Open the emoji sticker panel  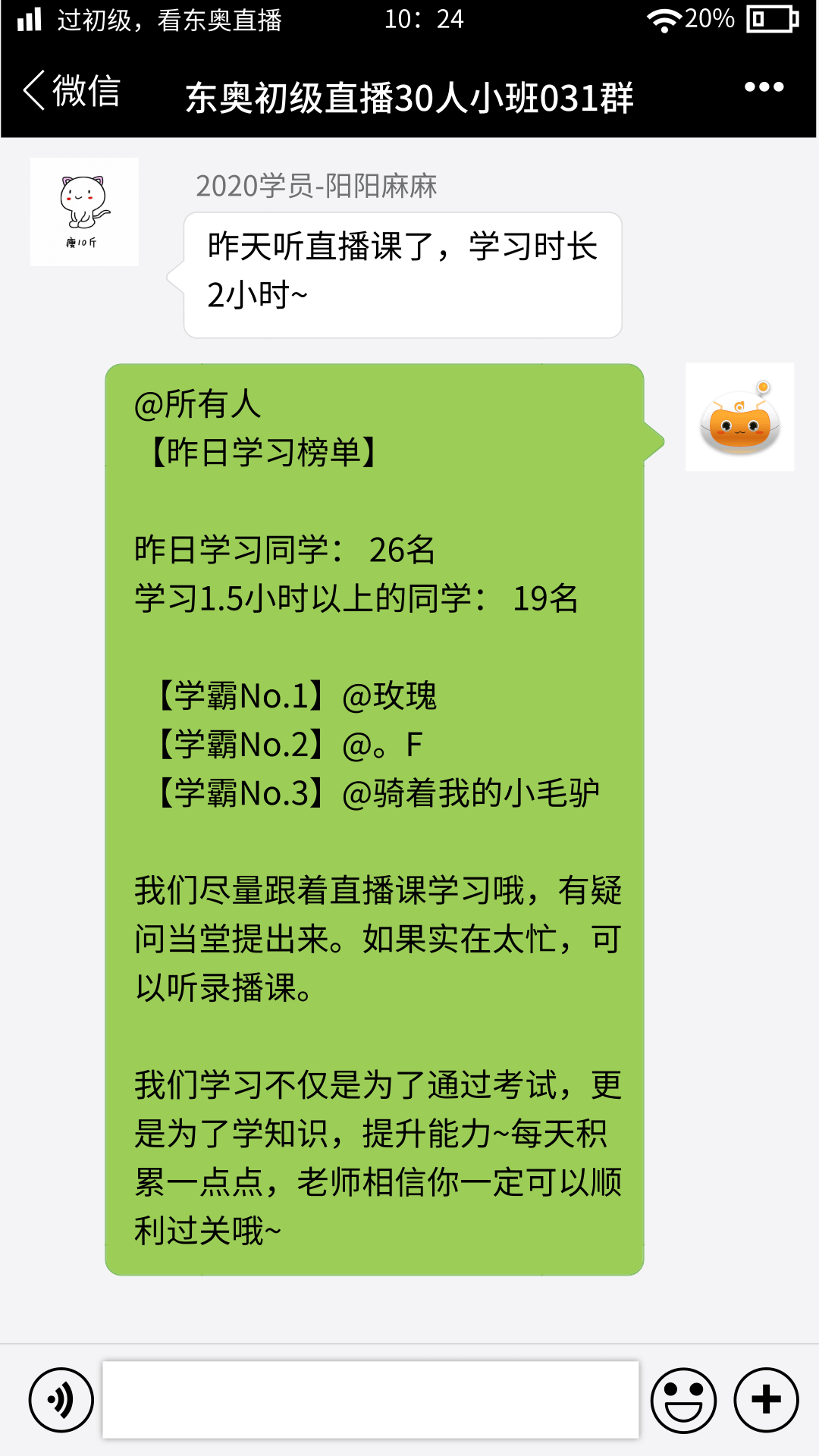click(x=683, y=1400)
